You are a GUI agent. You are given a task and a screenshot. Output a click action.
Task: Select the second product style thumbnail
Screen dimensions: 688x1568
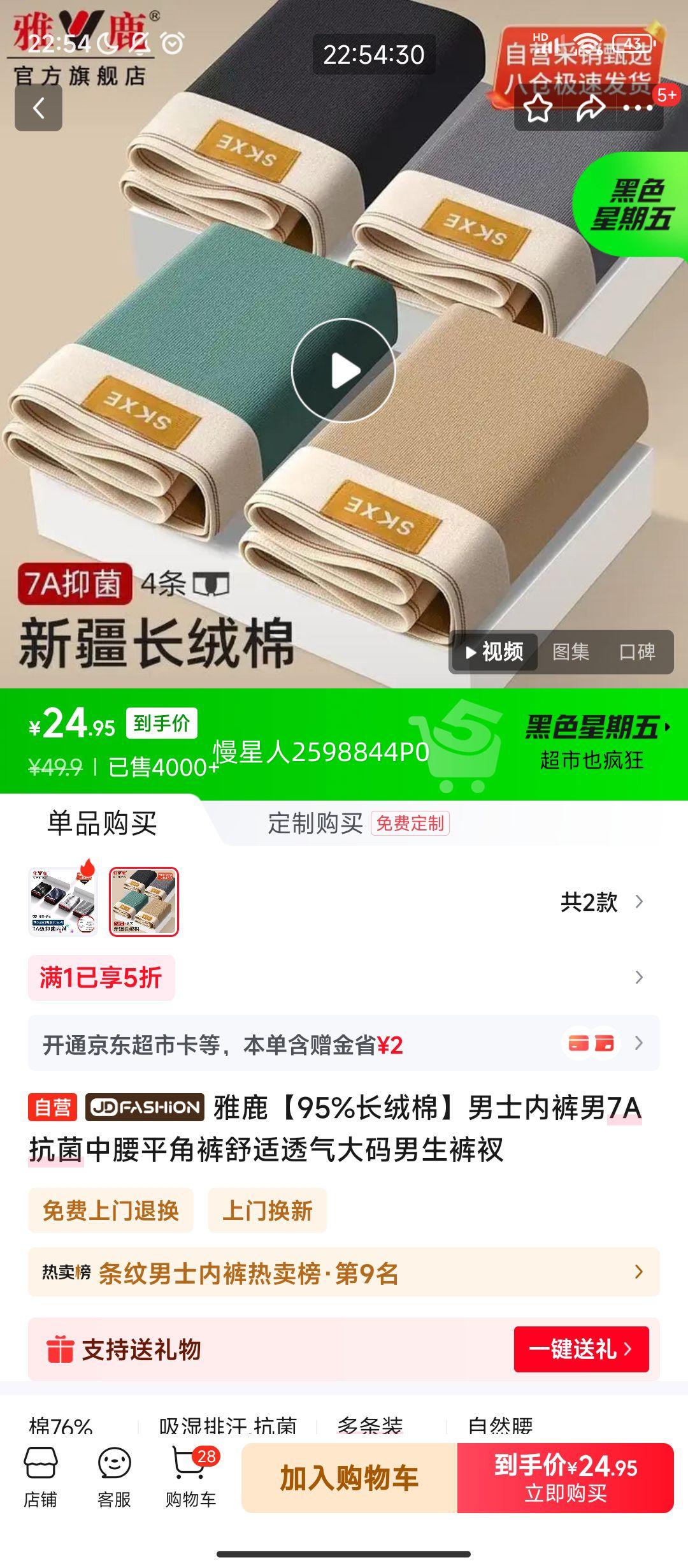point(143,902)
